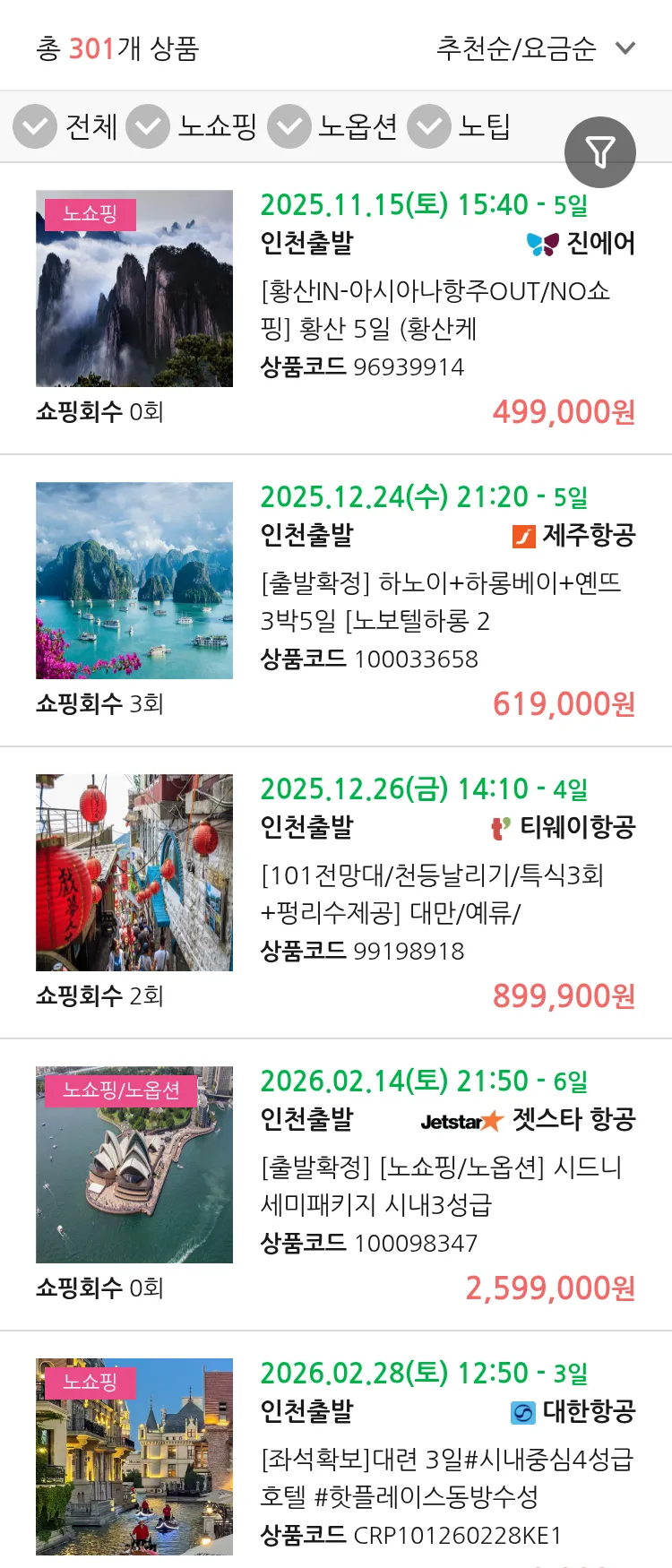Image resolution: width=672 pixels, height=1568 pixels.
Task: Select the 티웨이항공 airline logo
Action: pos(500,829)
